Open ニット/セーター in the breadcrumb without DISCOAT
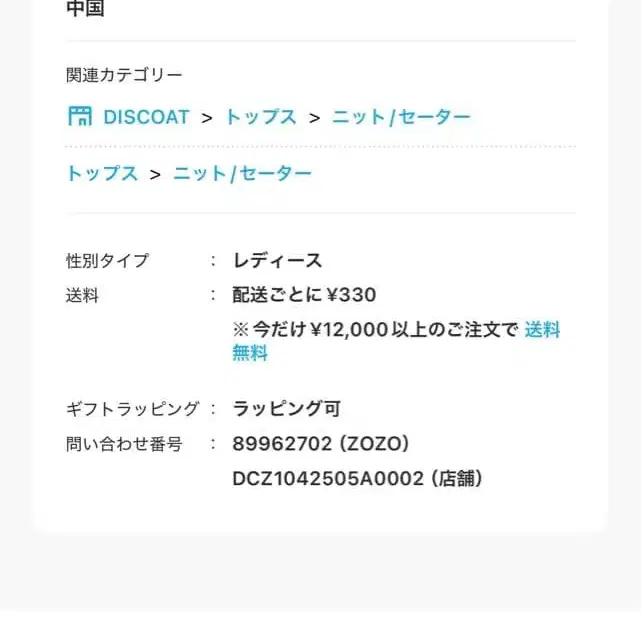This screenshot has height=642, width=642. tap(242, 173)
